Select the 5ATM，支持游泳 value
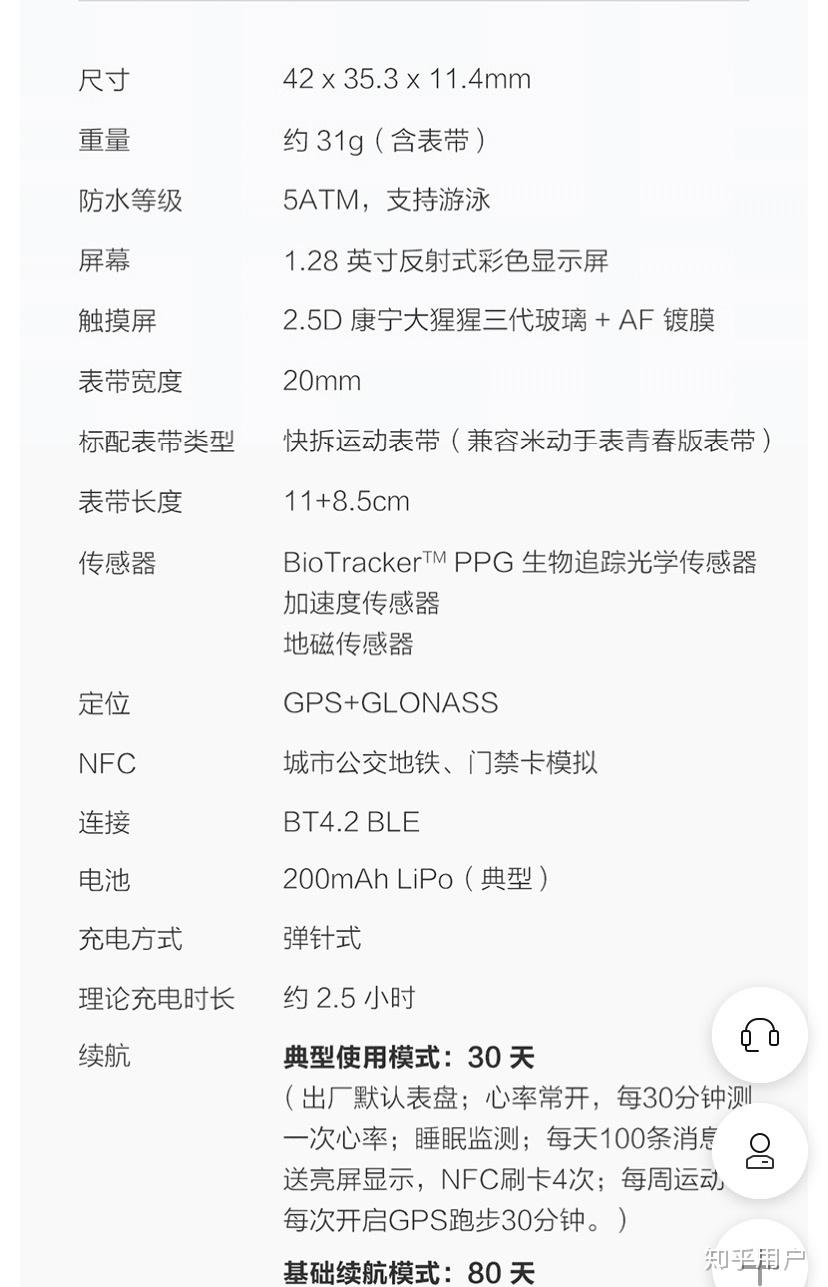Image resolution: width=828 pixels, height=1287 pixels. (x=382, y=200)
